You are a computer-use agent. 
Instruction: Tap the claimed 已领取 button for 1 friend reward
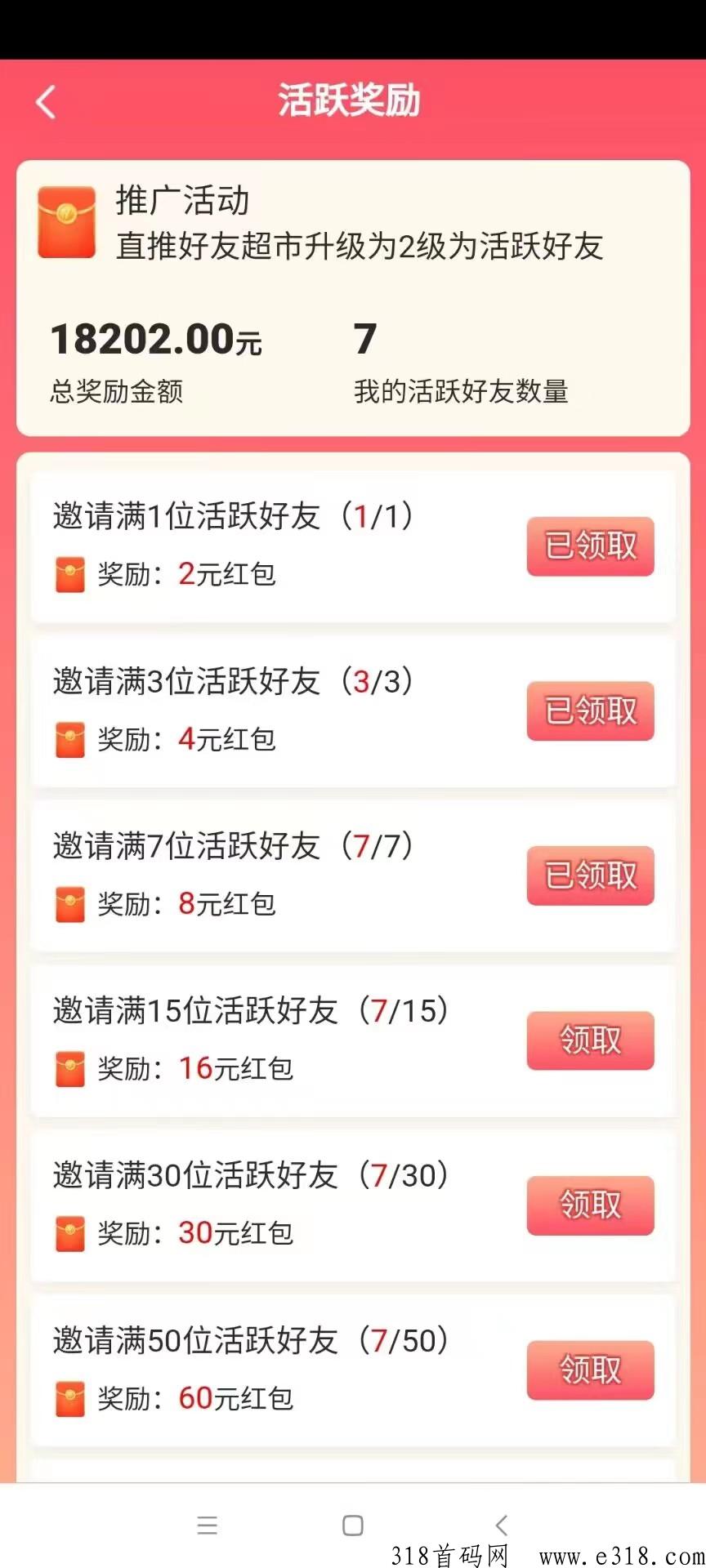[x=590, y=547]
